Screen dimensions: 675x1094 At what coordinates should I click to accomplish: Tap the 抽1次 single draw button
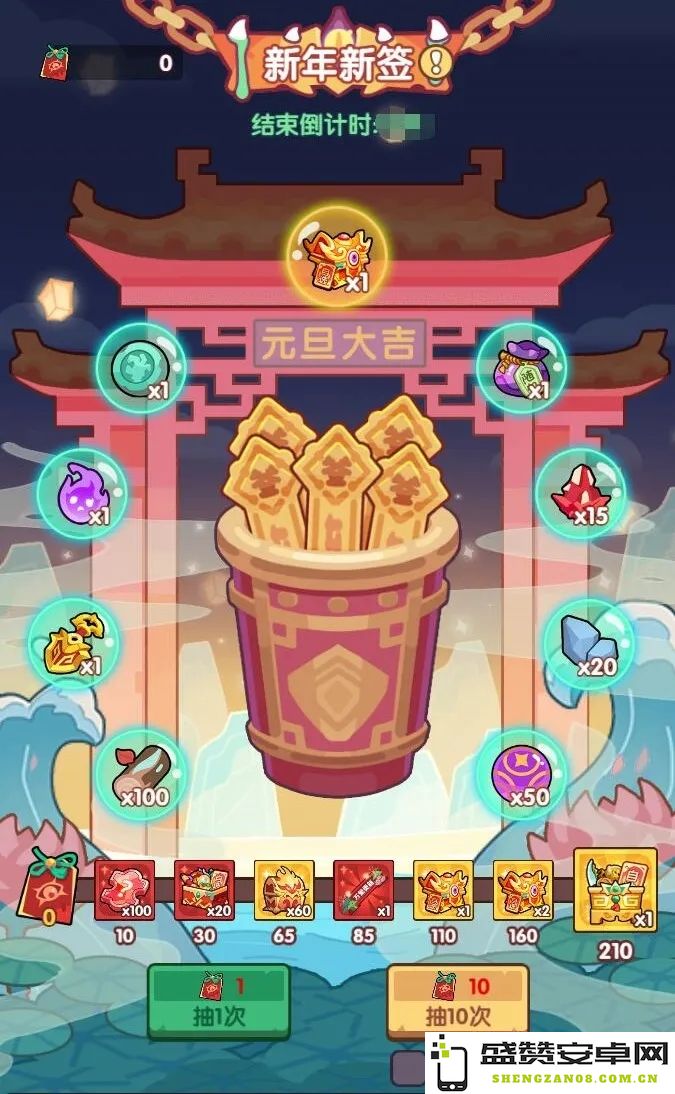(218, 1002)
